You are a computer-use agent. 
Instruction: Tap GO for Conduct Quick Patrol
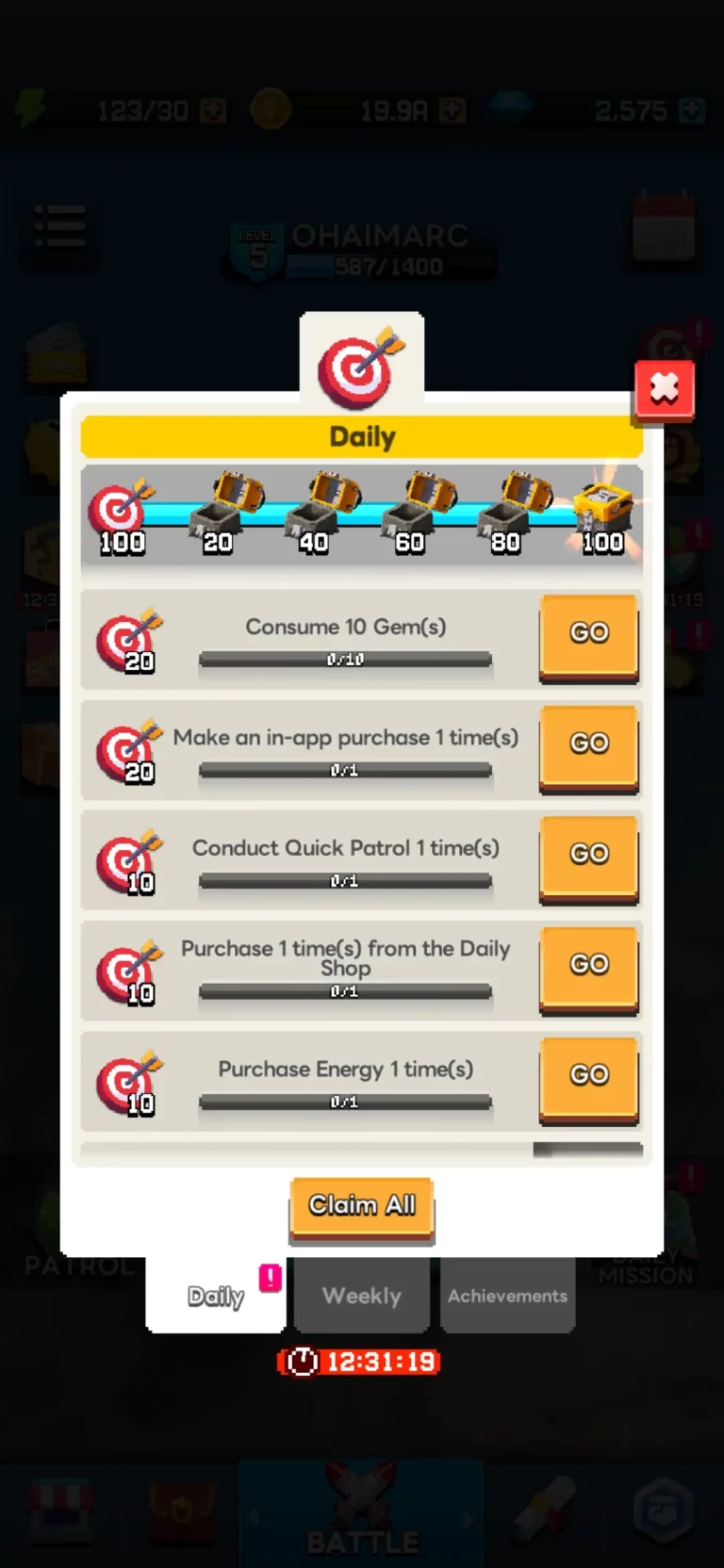point(588,854)
